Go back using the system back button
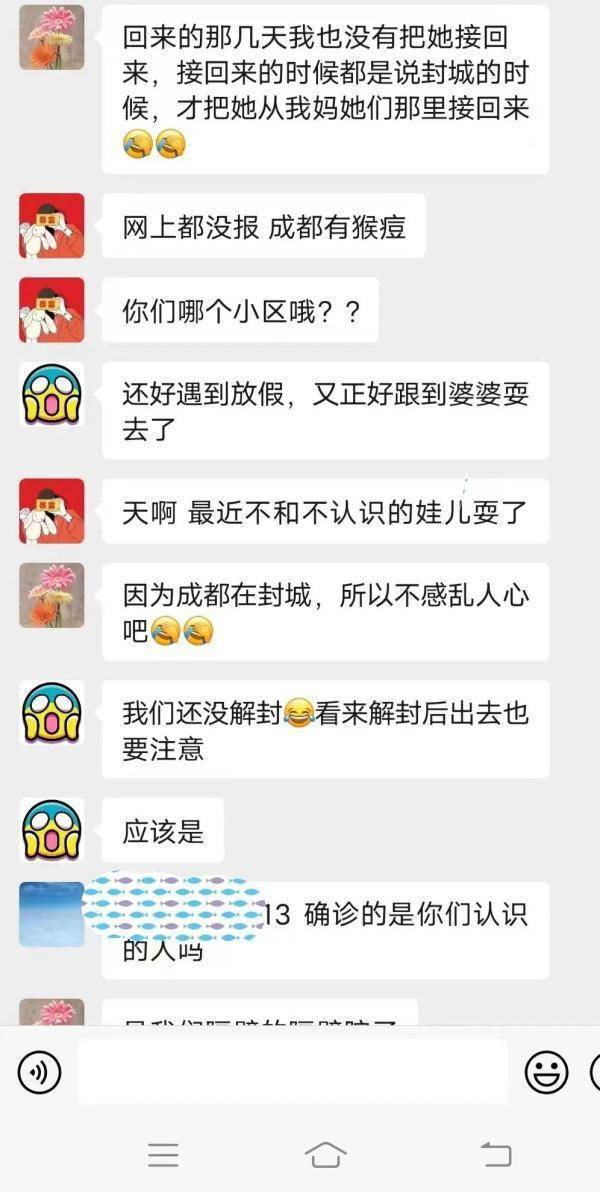This screenshot has width=600, height=1192. tap(496, 1154)
